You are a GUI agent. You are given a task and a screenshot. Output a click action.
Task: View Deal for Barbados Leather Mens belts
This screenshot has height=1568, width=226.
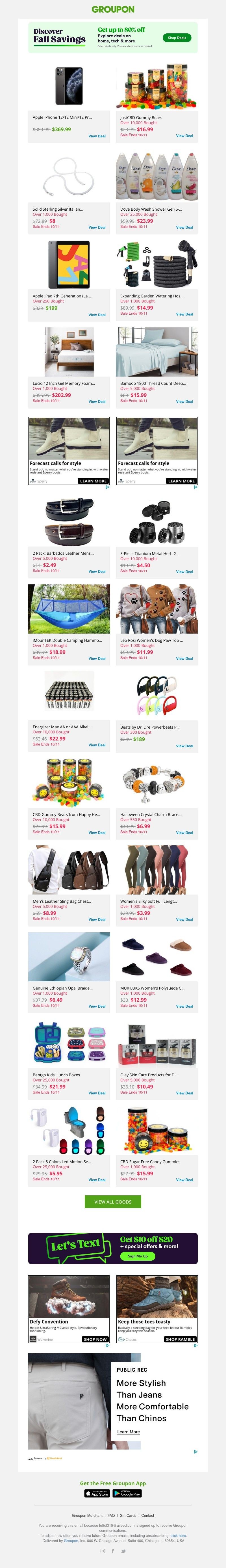pos(97,572)
